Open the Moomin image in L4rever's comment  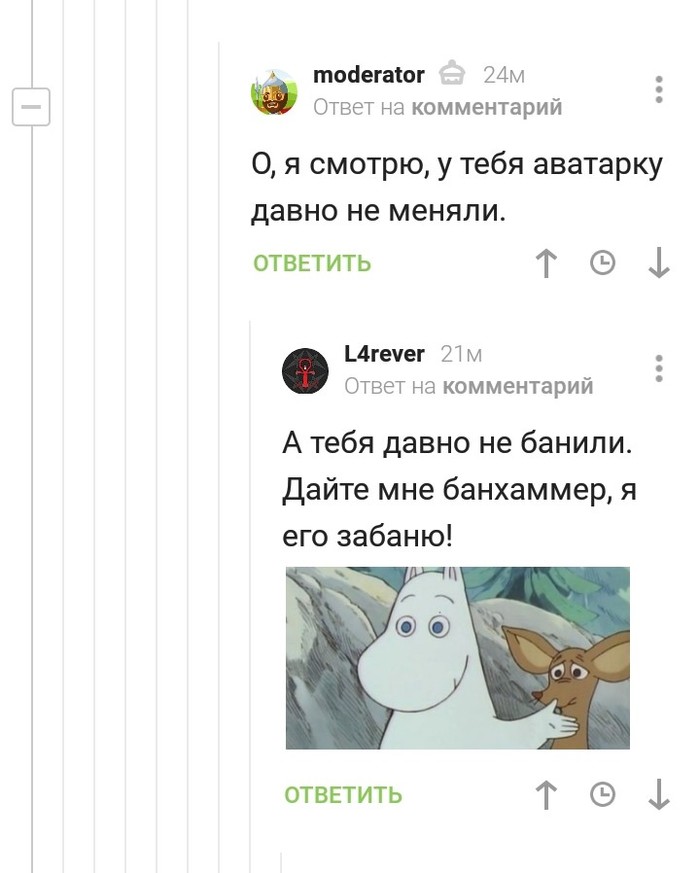(x=457, y=658)
